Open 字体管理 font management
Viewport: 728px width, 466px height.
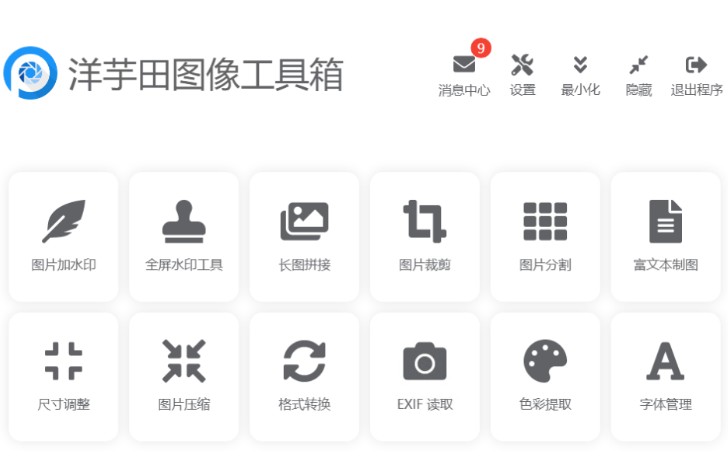point(665,376)
